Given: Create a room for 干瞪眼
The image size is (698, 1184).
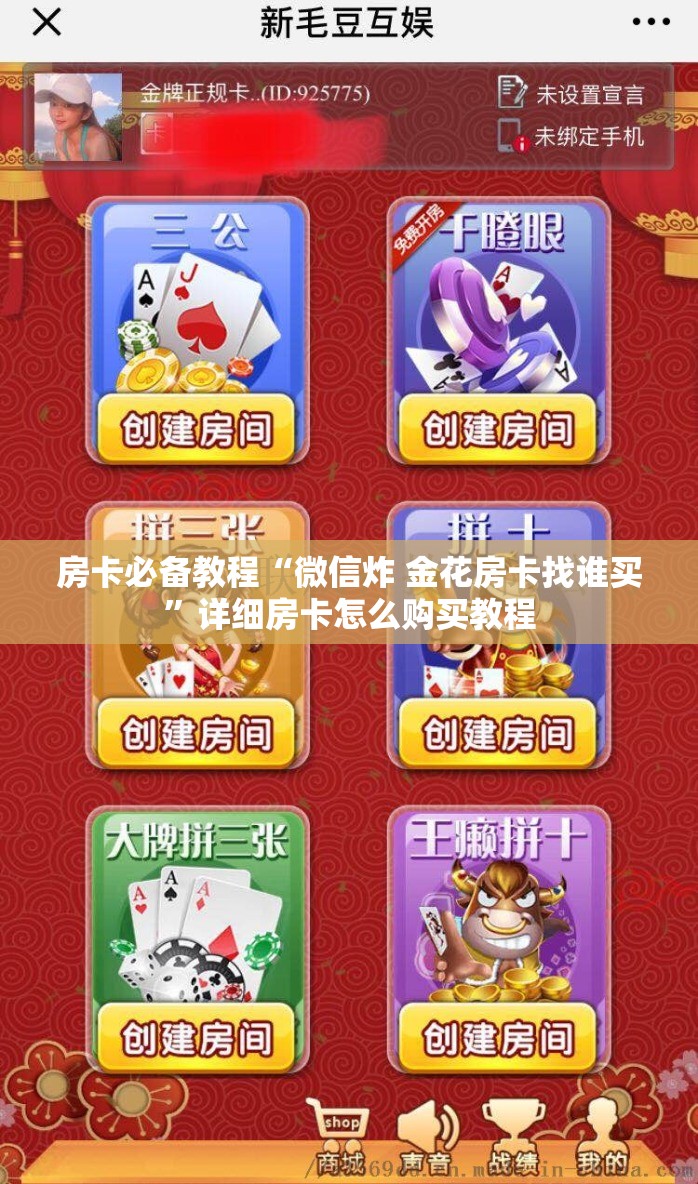Looking at the screenshot, I should (x=498, y=429).
